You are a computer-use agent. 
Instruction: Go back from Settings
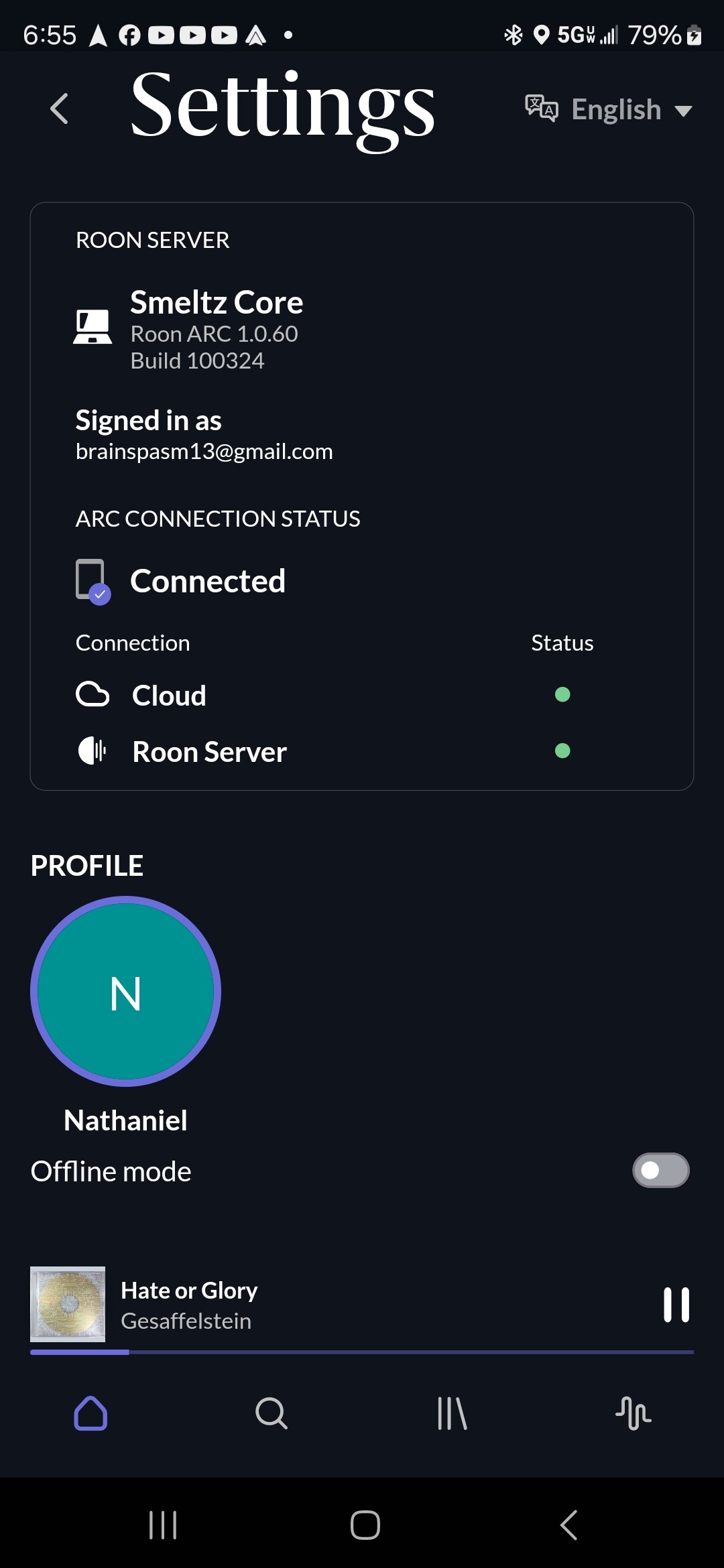tap(59, 109)
